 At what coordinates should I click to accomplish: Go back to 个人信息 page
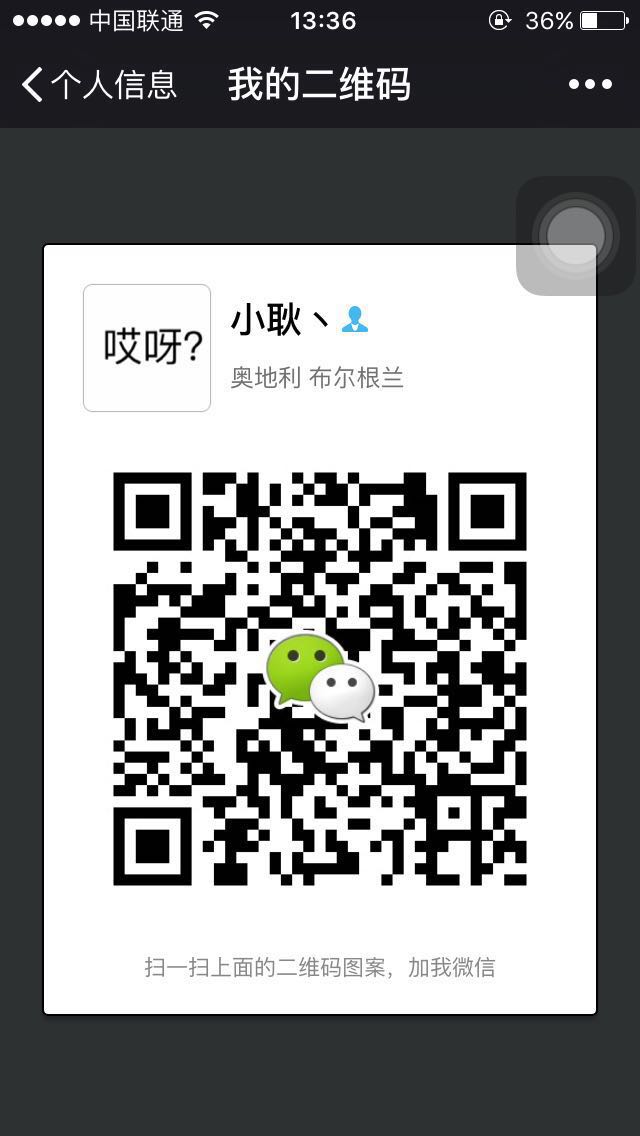pyautogui.click(x=98, y=85)
